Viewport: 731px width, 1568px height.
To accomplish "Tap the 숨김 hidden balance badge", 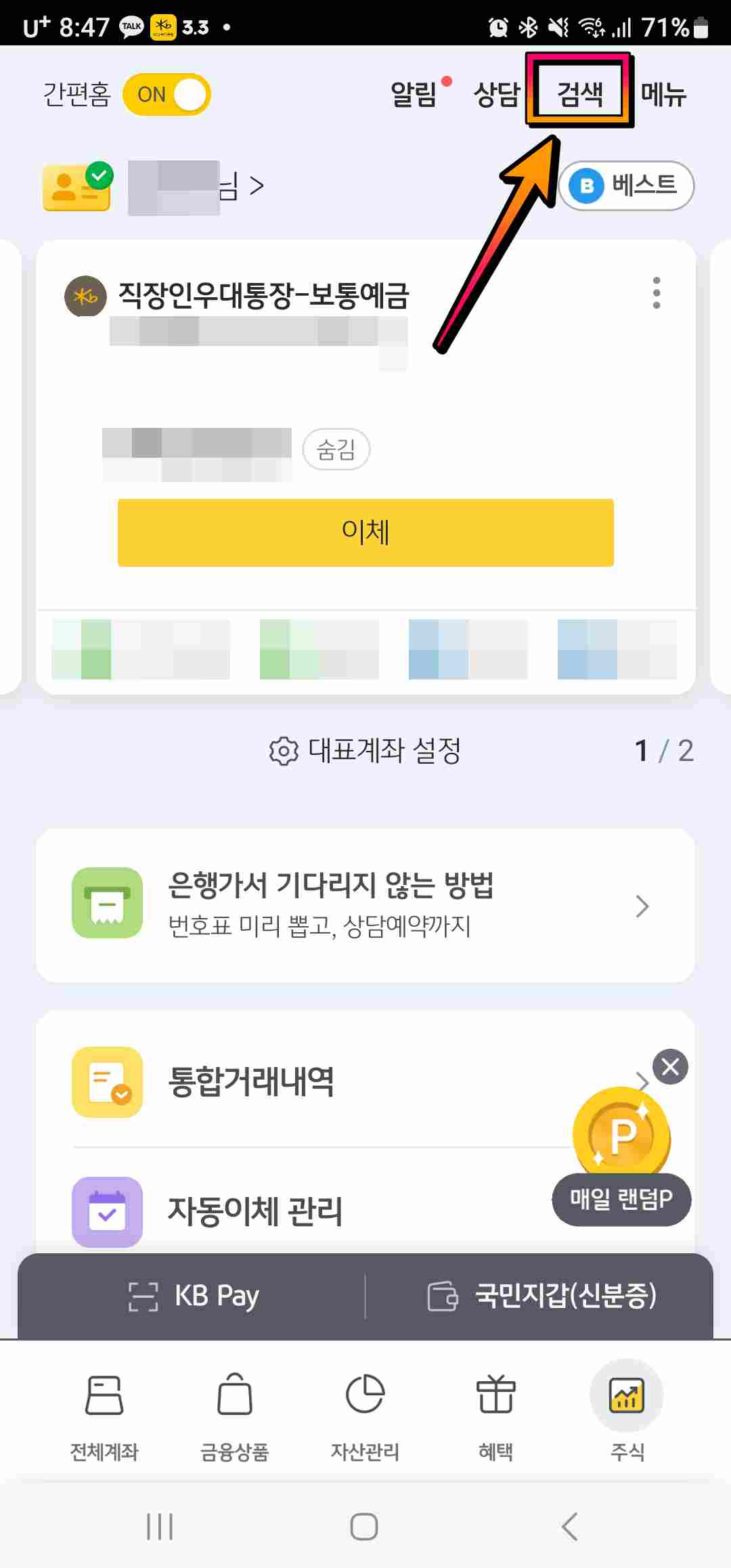I will [x=336, y=450].
